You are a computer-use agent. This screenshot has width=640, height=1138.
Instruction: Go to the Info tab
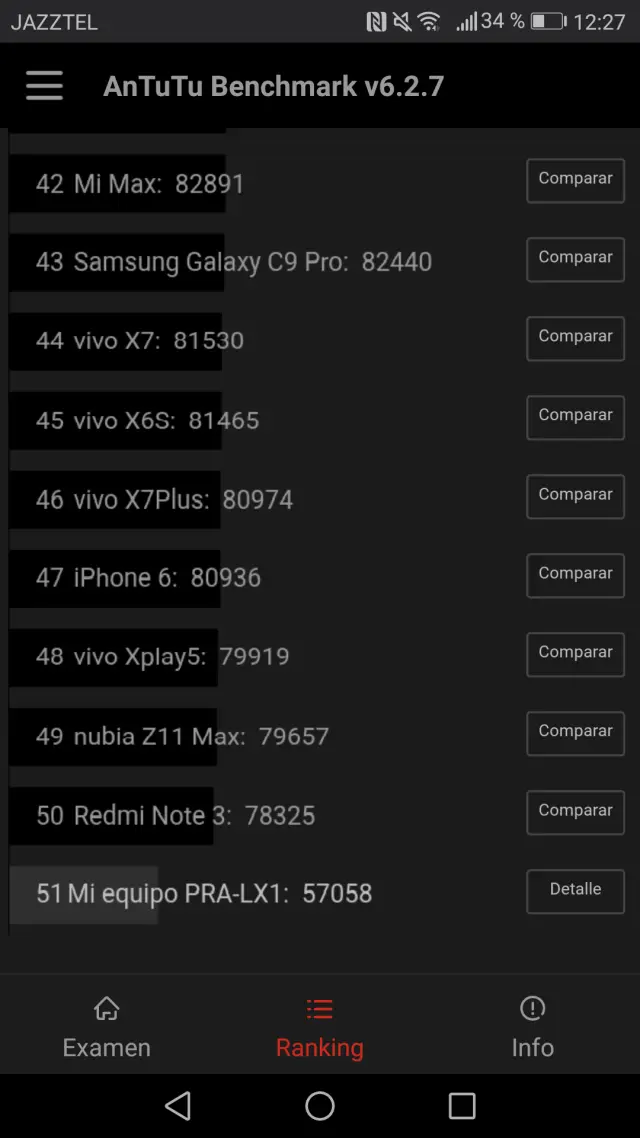(x=532, y=1027)
